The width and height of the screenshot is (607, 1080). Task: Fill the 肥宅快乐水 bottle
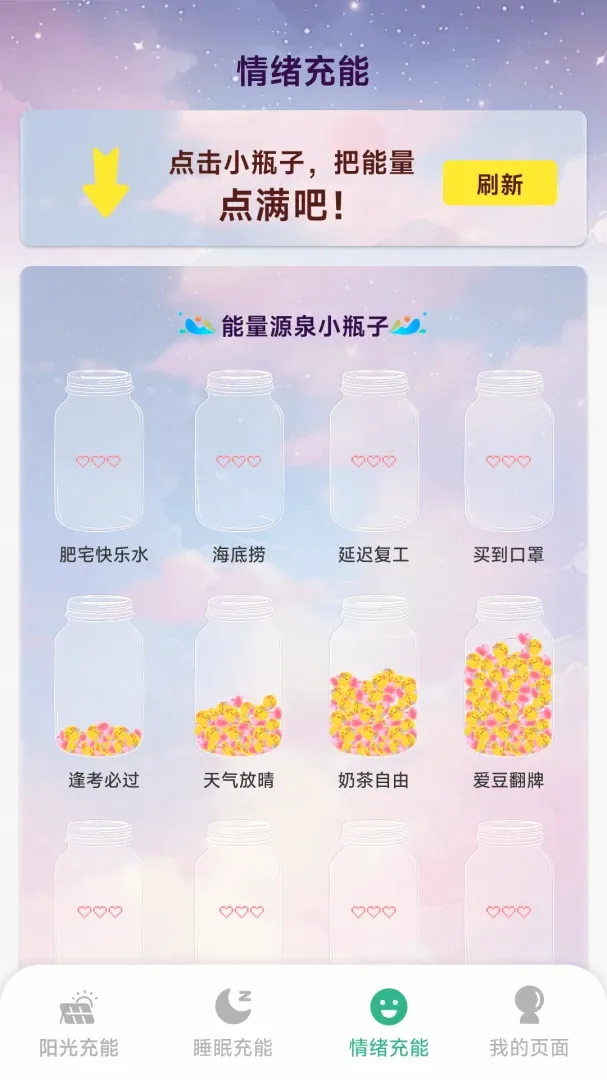tap(99, 451)
